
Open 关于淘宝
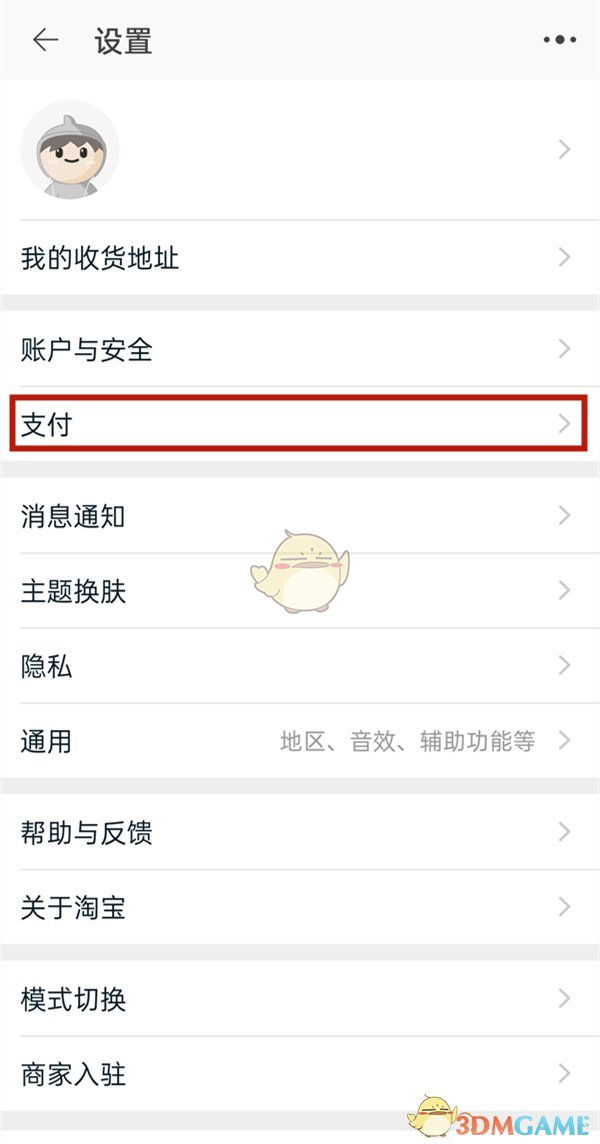point(300,908)
